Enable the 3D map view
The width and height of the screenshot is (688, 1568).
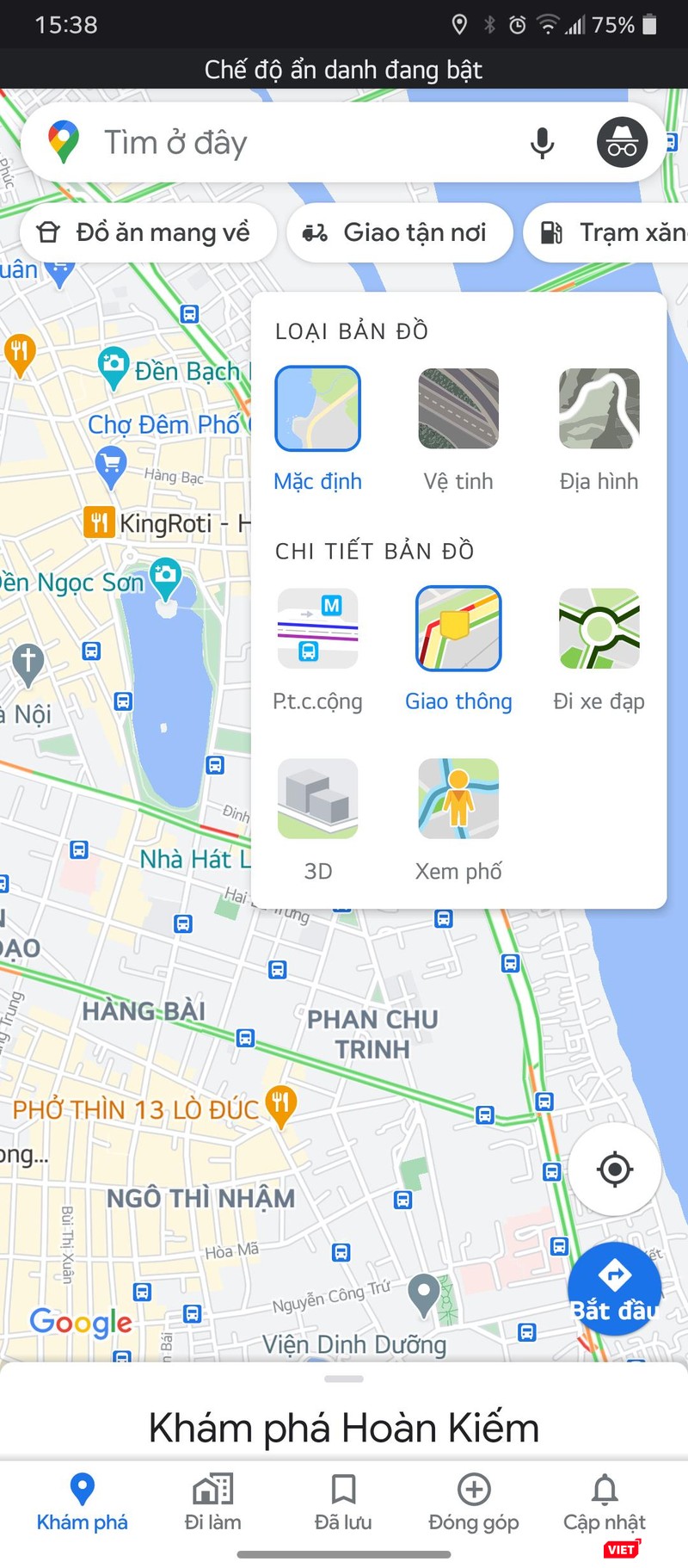(x=317, y=798)
